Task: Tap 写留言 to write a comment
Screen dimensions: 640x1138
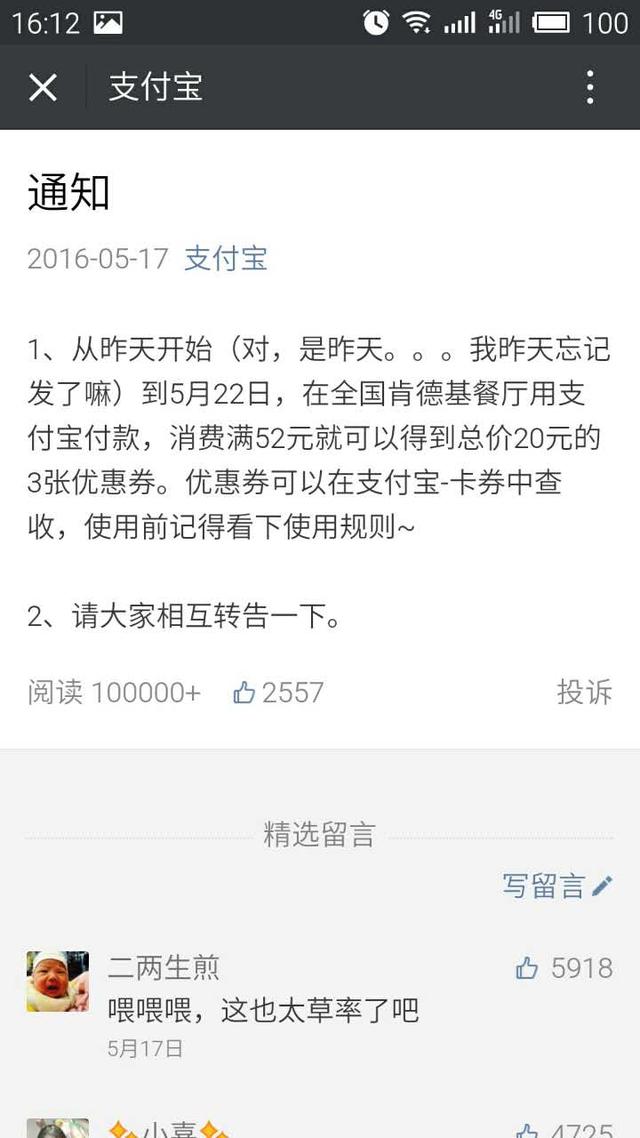Action: click(x=556, y=886)
